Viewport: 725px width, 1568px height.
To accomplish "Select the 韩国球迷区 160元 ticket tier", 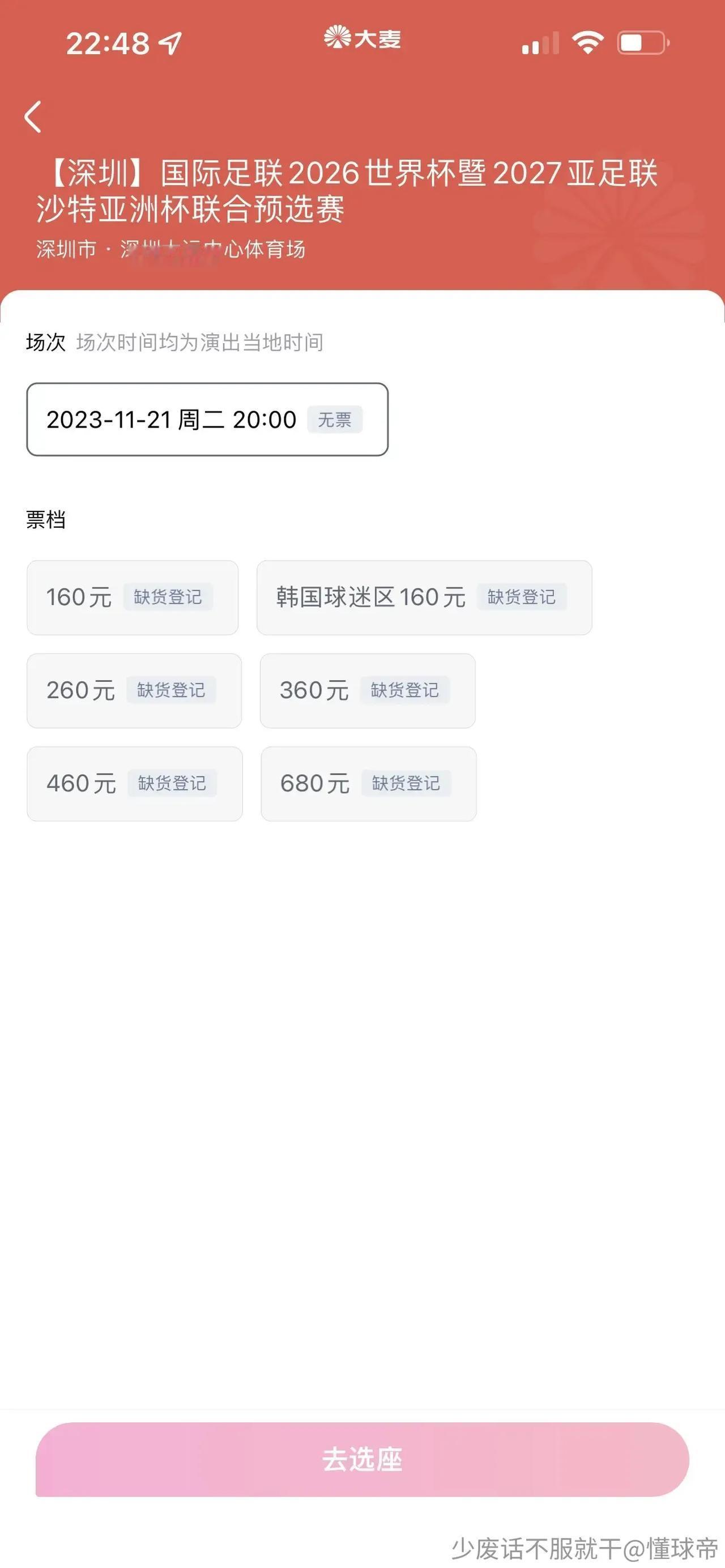I will [424, 598].
